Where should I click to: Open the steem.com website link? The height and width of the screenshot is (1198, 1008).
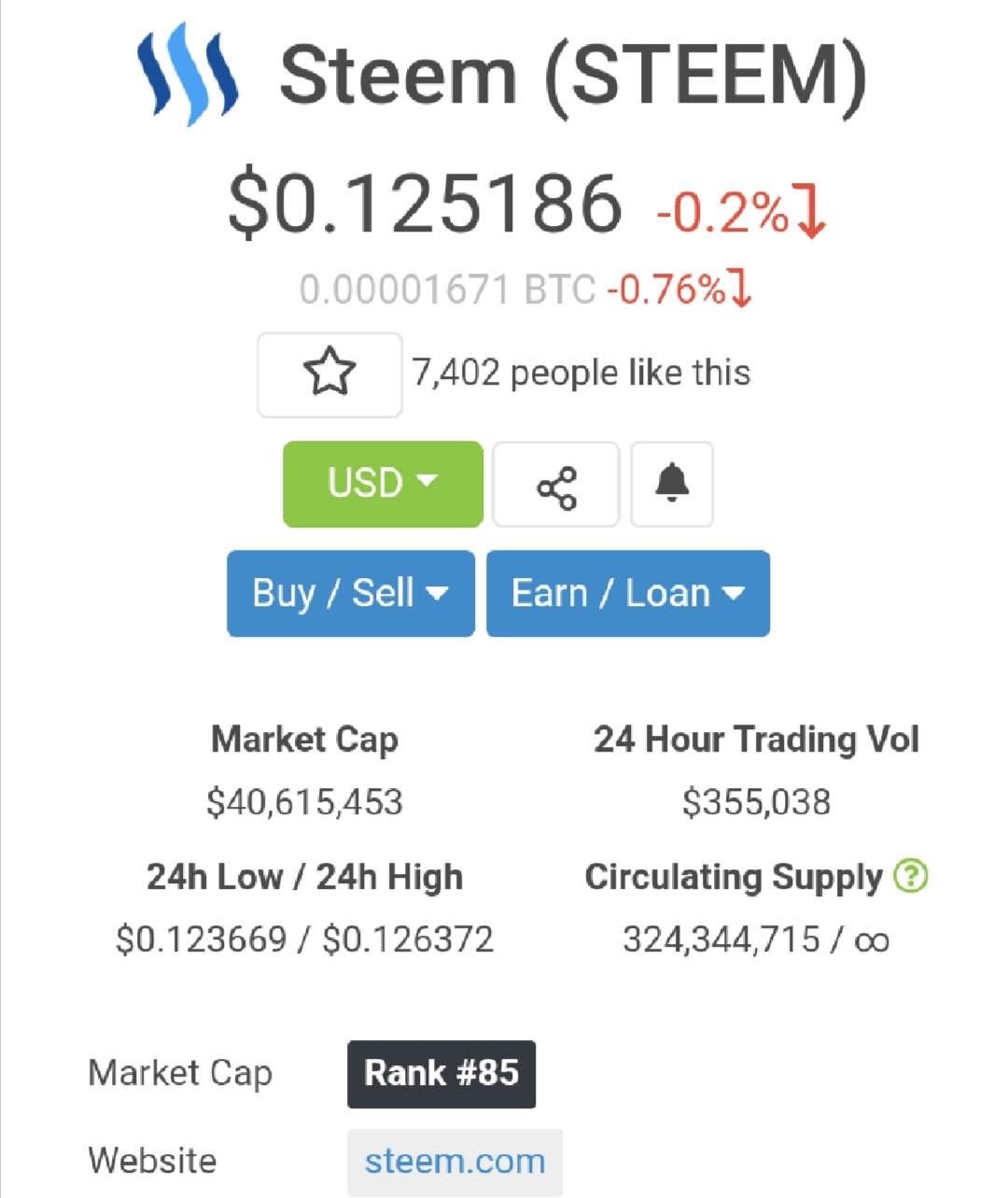[455, 1162]
